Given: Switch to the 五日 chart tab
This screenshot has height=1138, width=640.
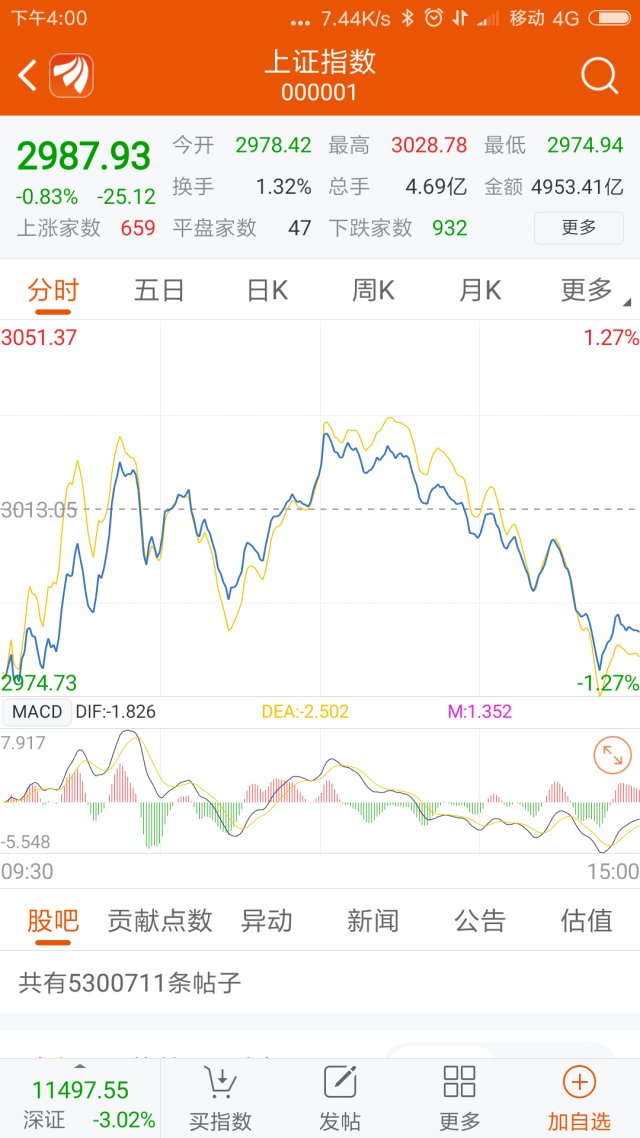Looking at the screenshot, I should click(x=159, y=290).
